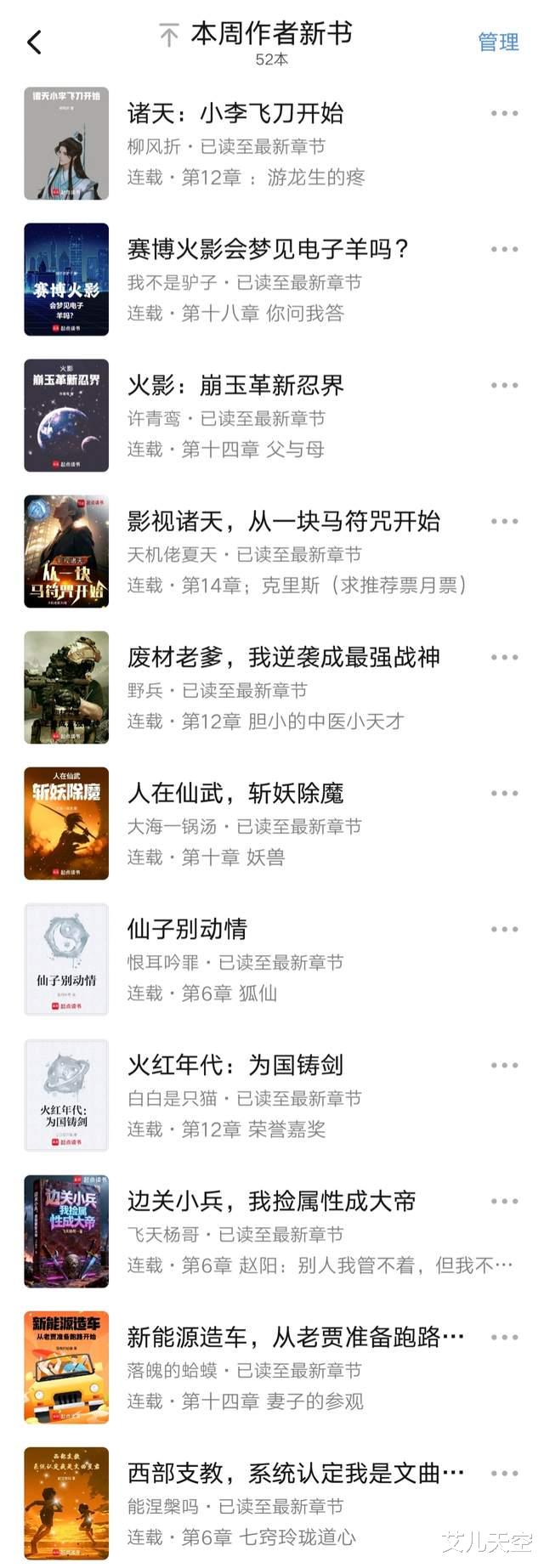Open more options for 诸天：小李飞刀开始

click(504, 114)
